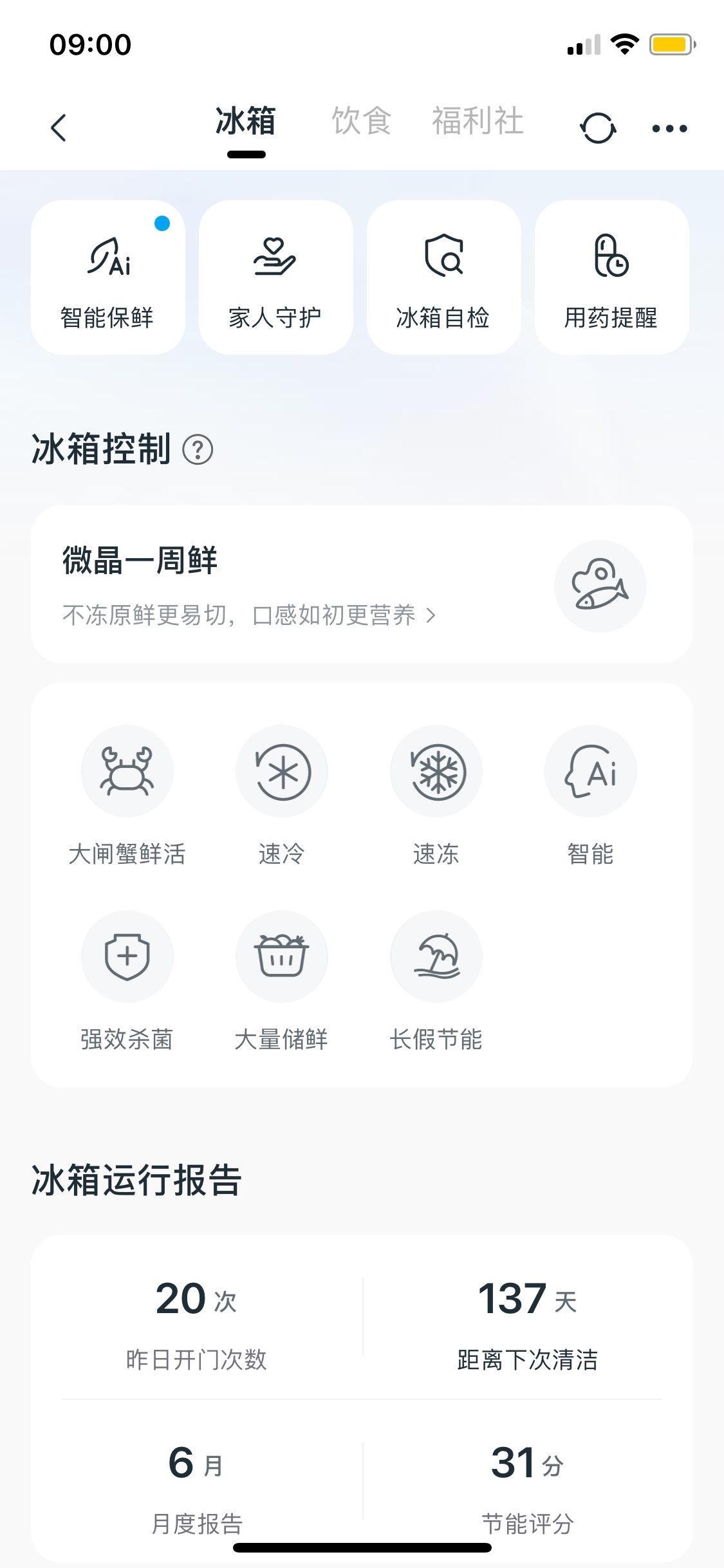Viewport: 724px width, 1568px height.
Task: Switch to the 饮食 tab
Action: pos(362,121)
